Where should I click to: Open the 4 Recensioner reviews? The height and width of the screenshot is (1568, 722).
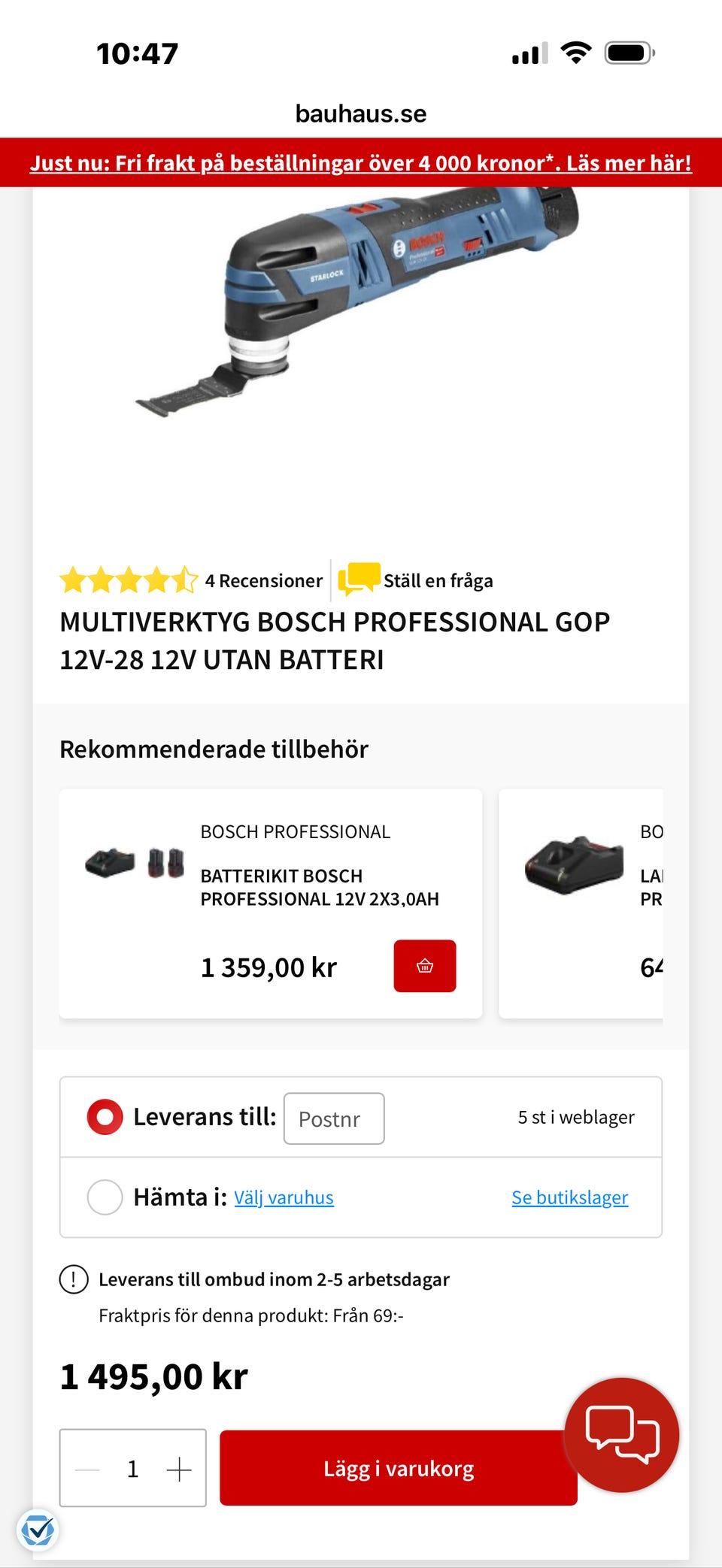pyautogui.click(x=263, y=581)
